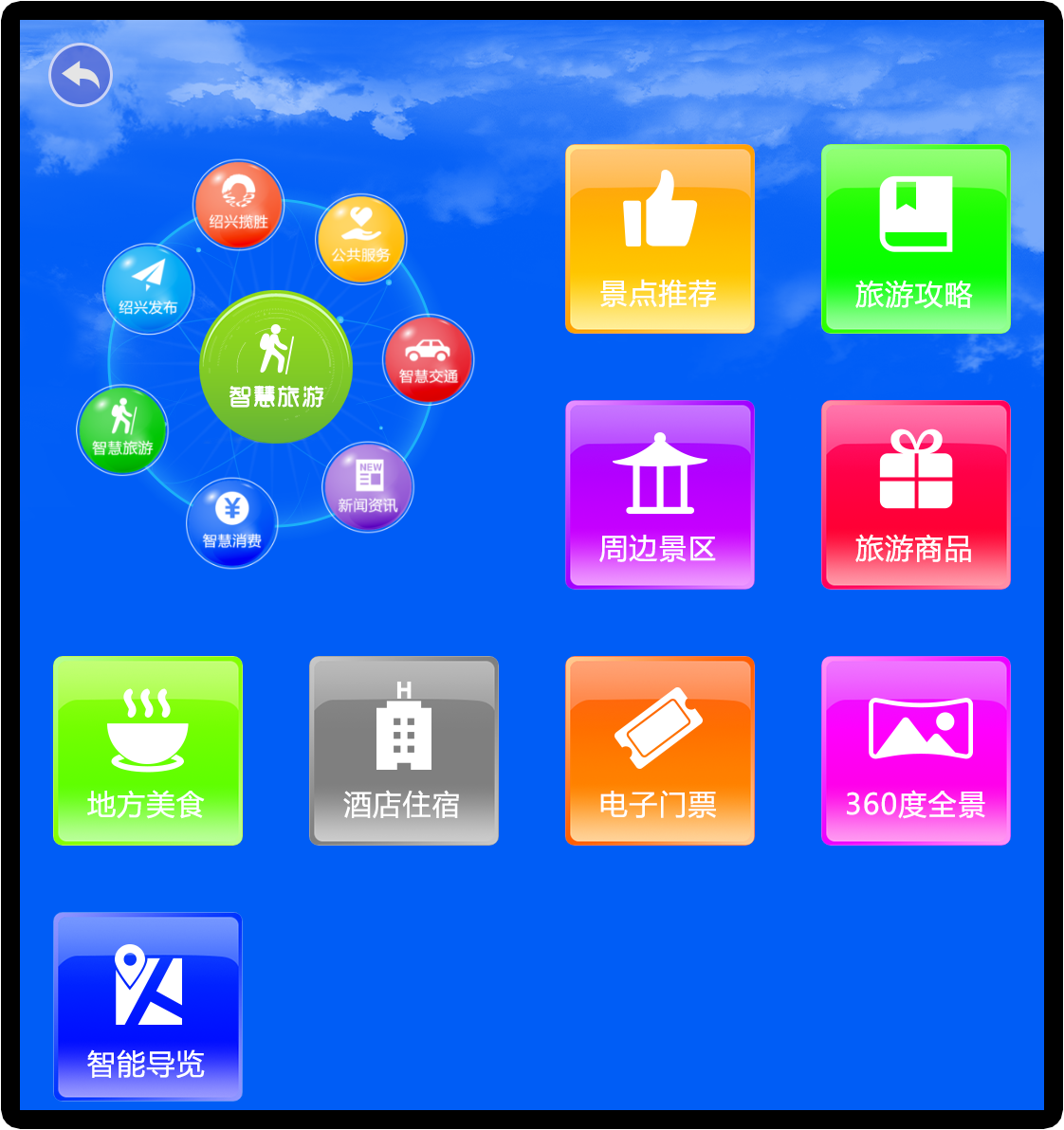Open the 景点推荐 tile
Screen dimensions: 1064x1130
click(x=659, y=239)
